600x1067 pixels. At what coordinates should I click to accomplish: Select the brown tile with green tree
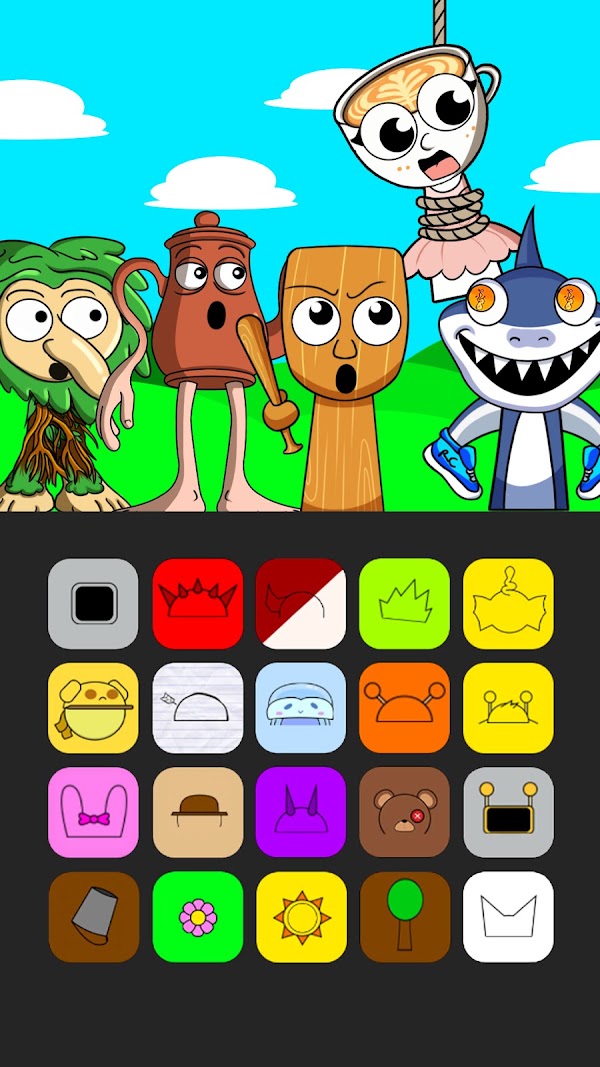click(x=405, y=917)
